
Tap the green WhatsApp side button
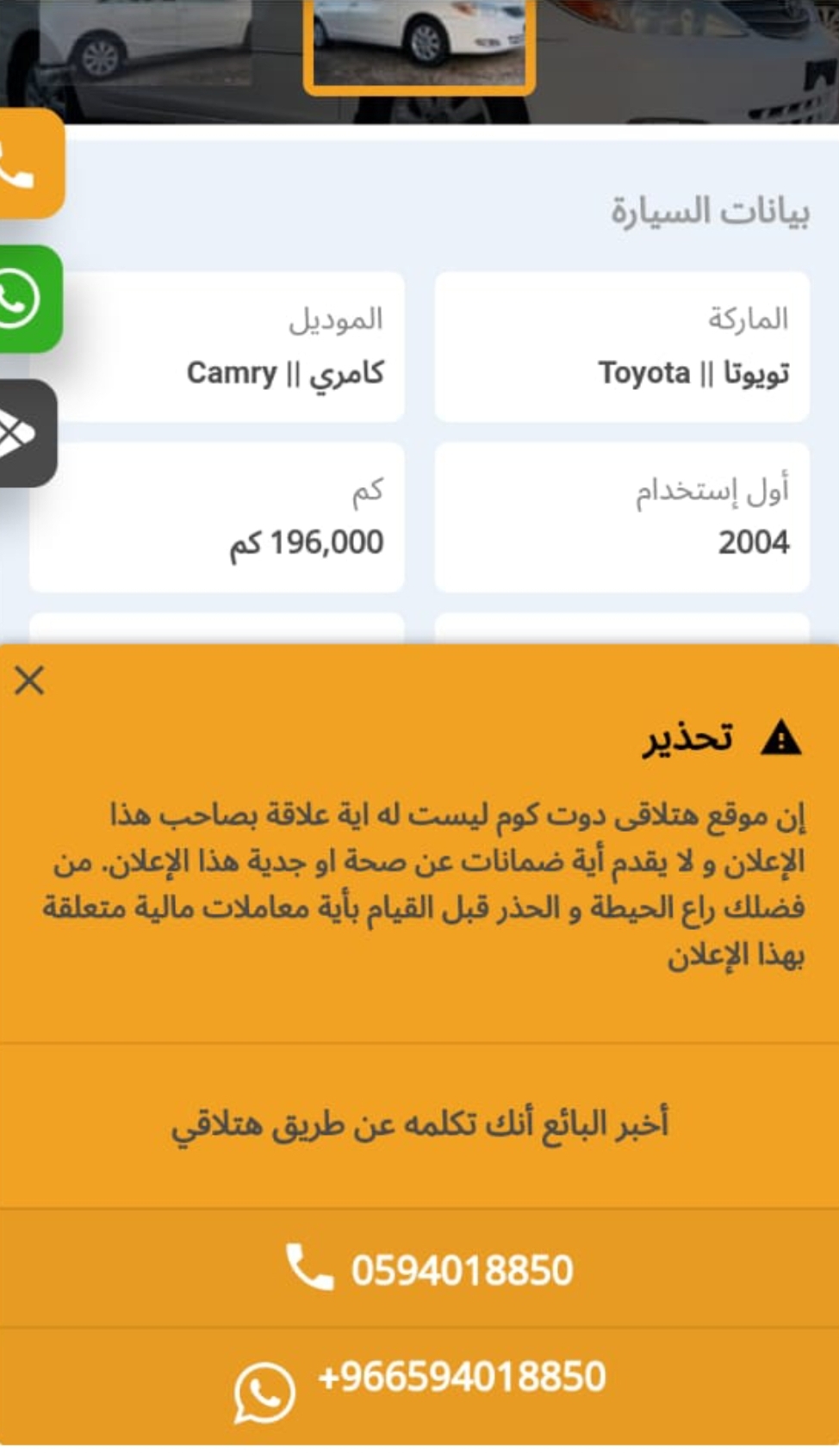pyautogui.click(x=29, y=299)
